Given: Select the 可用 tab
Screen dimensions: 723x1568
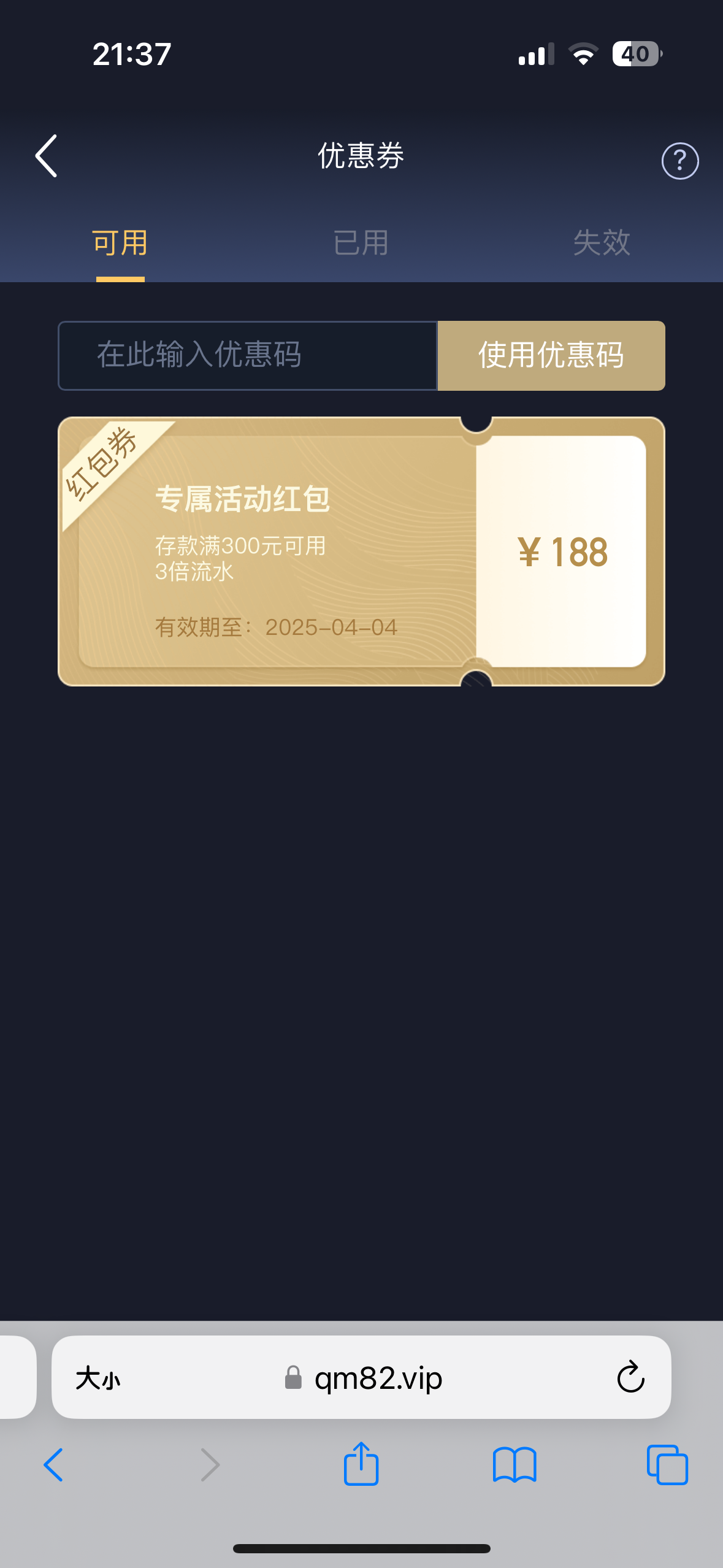Looking at the screenshot, I should pyautogui.click(x=120, y=243).
